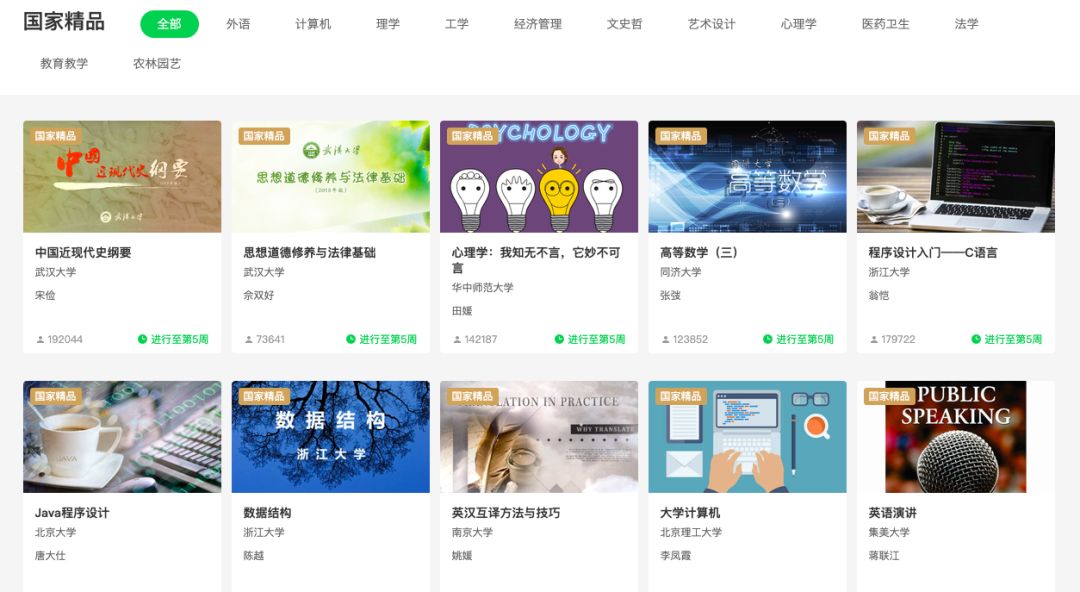This screenshot has height=592, width=1080.
Task: Open 高等数学（三）course from 同济大学
Action: pos(699,253)
